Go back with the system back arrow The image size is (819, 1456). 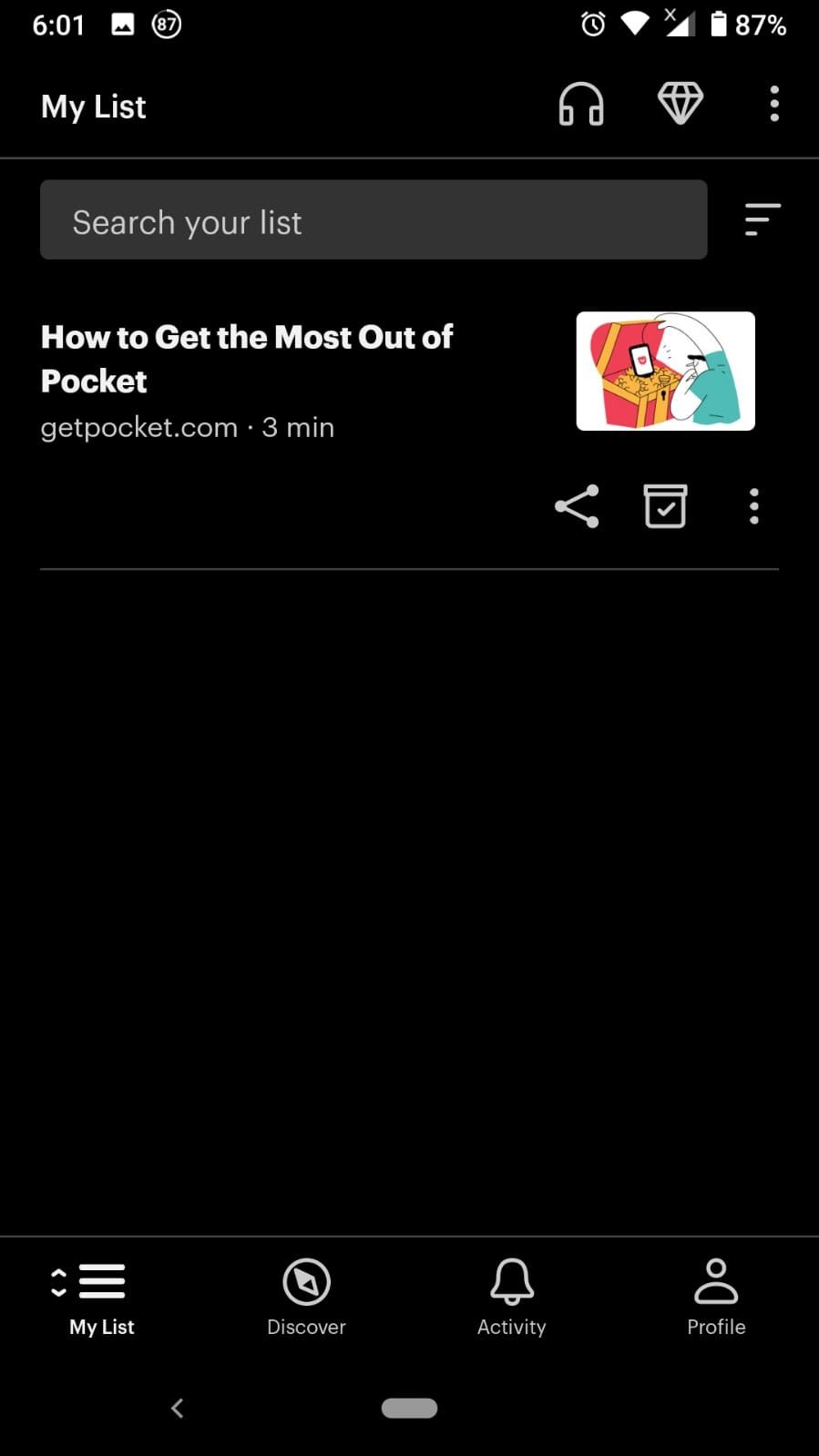coord(178,1408)
